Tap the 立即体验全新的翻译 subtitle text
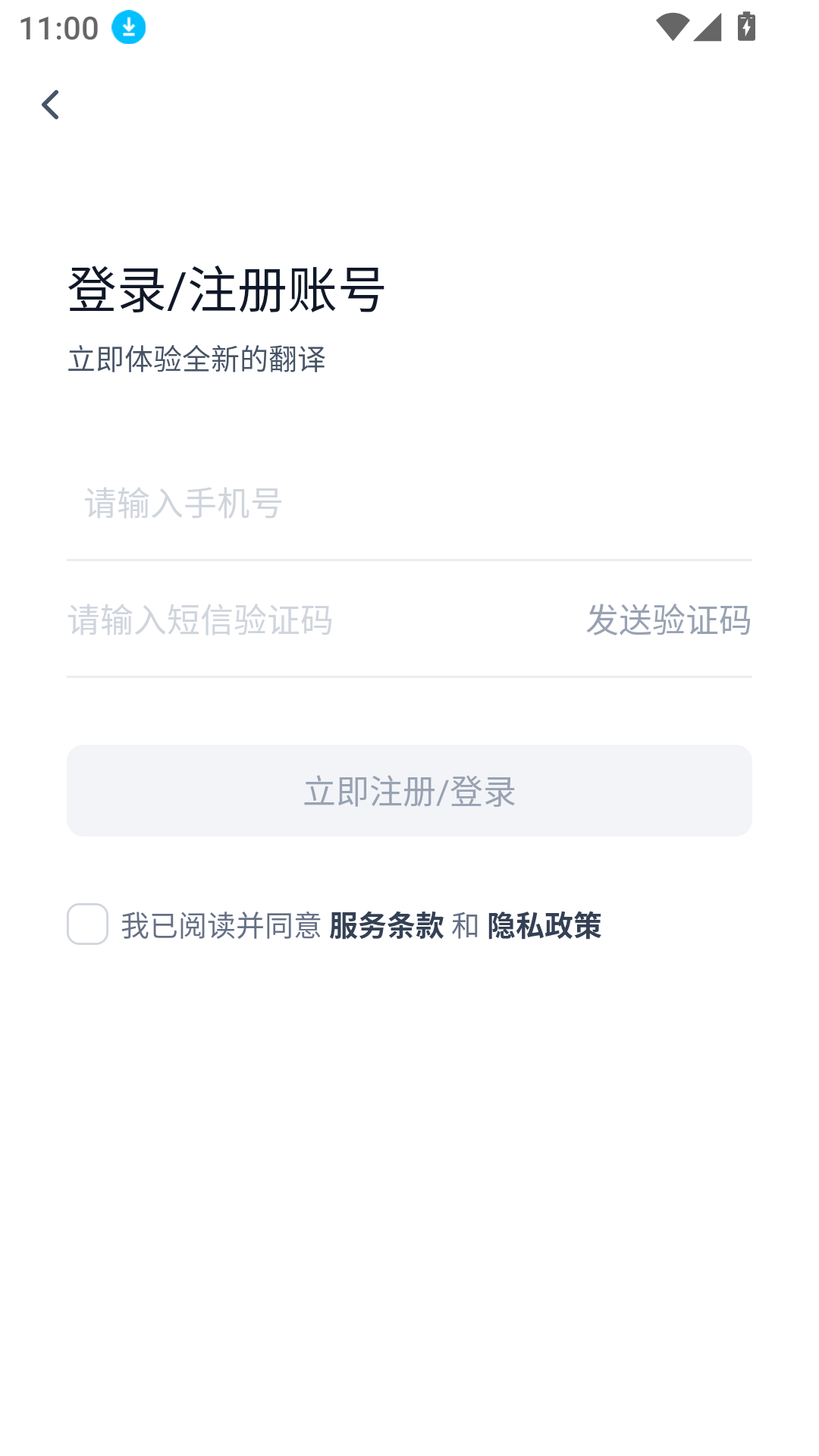819x1456 pixels. pyautogui.click(x=199, y=359)
